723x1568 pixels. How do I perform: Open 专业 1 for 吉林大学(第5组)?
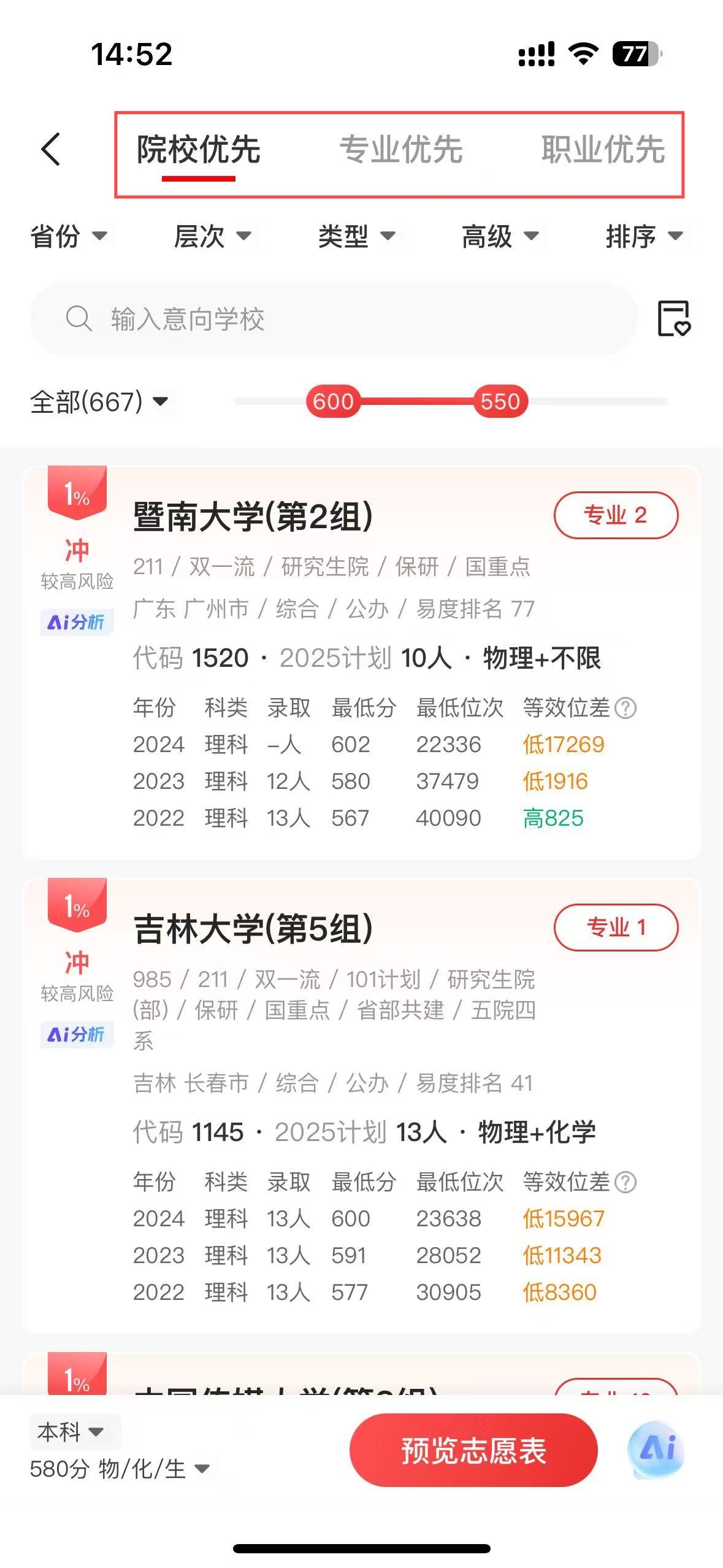coord(615,927)
